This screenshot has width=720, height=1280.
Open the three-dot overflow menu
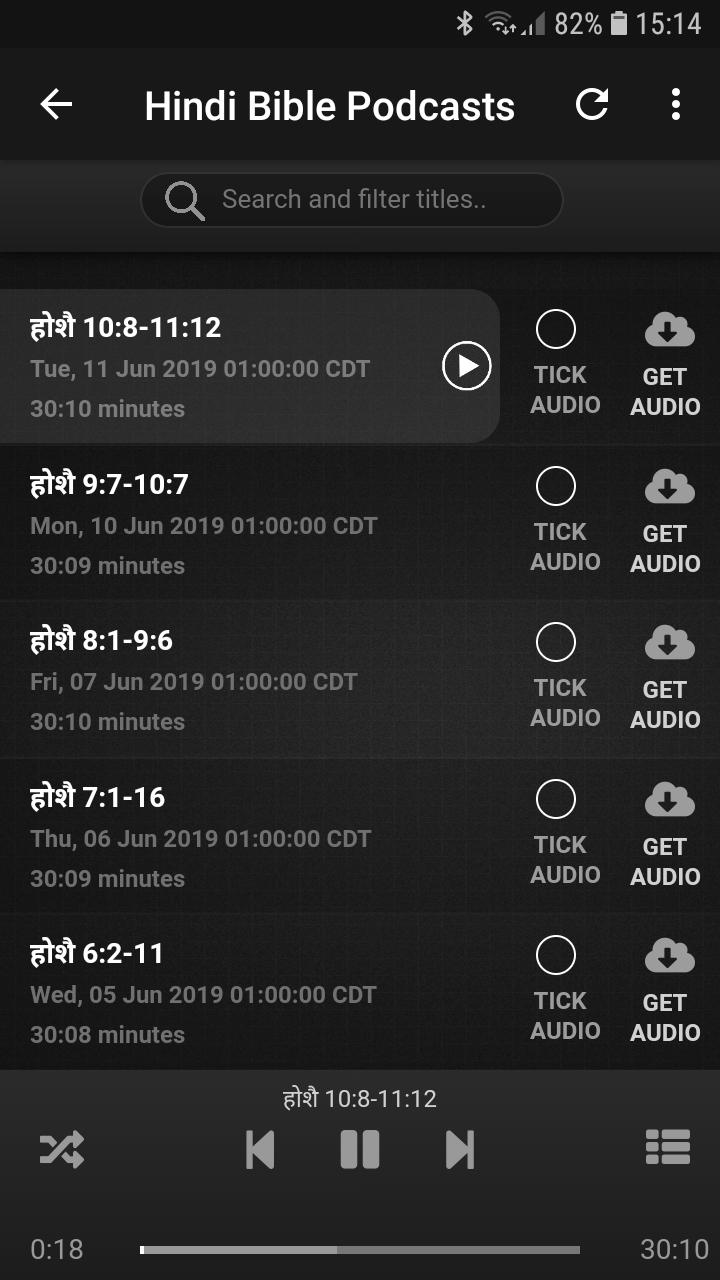676,104
